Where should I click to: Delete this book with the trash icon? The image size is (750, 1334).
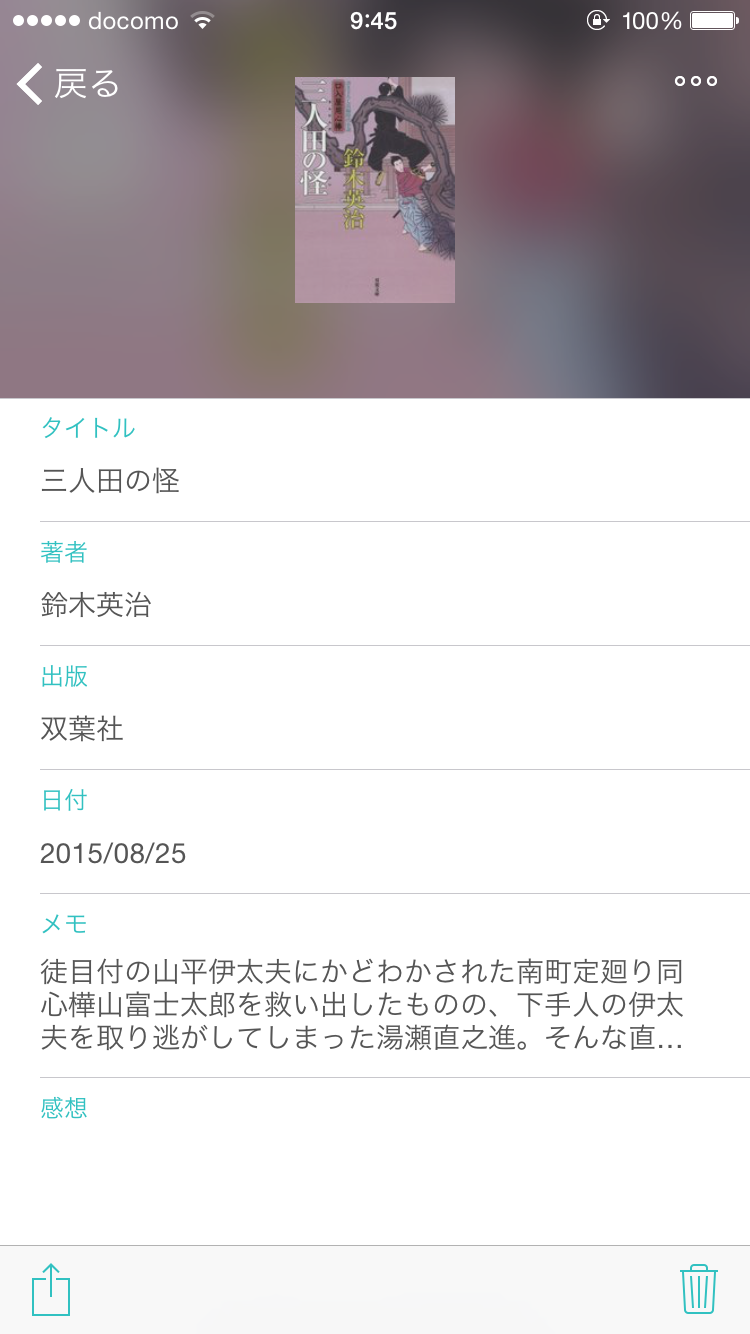coord(698,1289)
